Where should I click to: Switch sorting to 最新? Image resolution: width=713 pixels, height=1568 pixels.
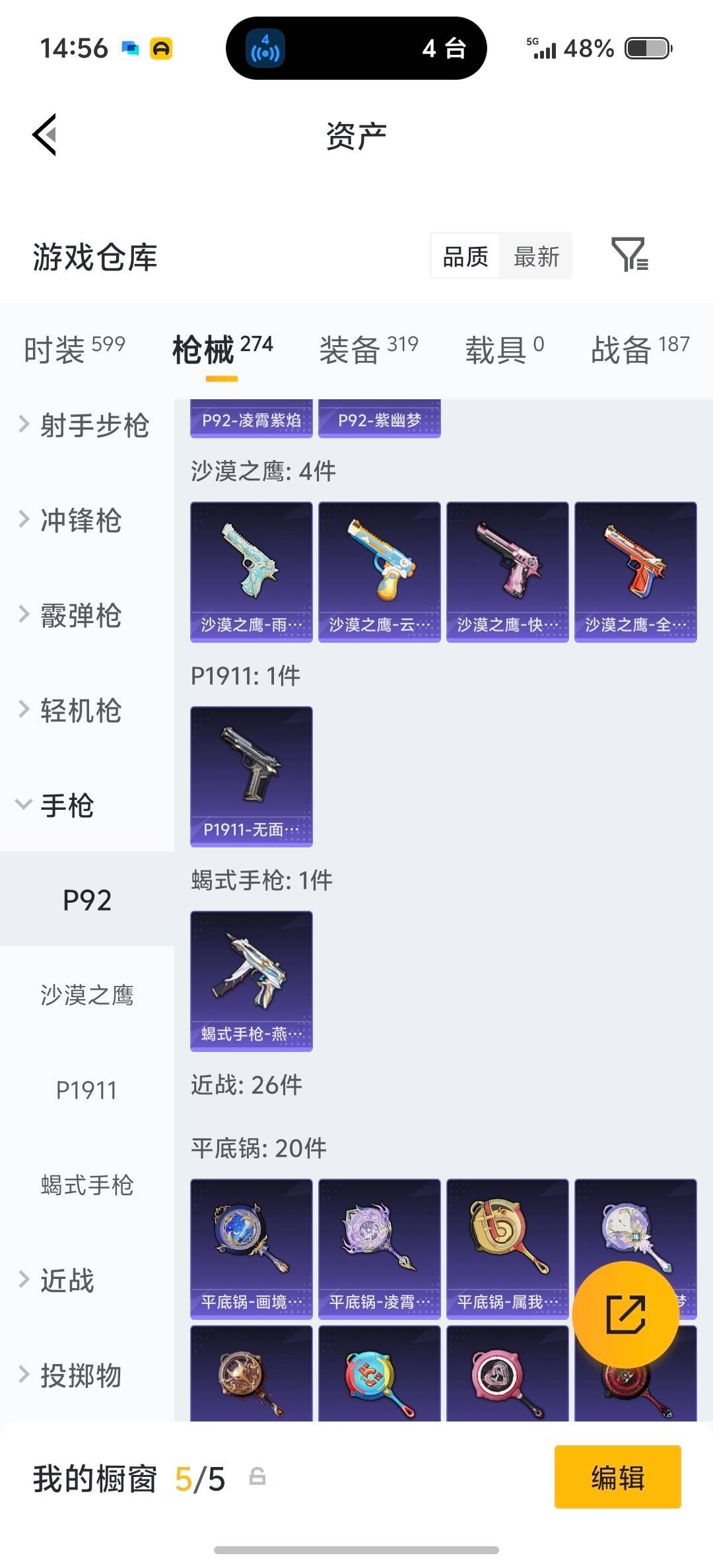click(536, 256)
